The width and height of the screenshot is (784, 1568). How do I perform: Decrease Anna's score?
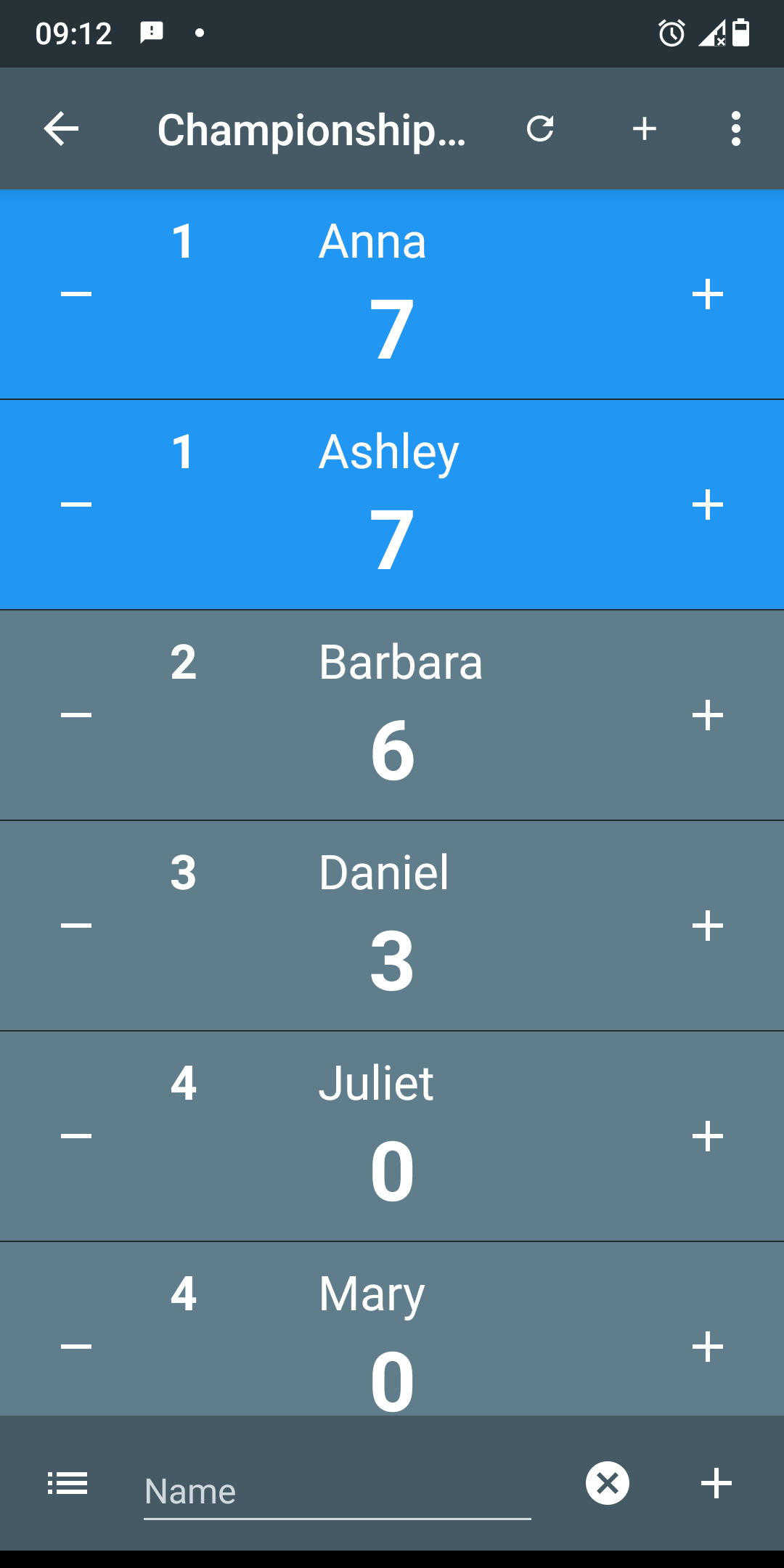76,294
